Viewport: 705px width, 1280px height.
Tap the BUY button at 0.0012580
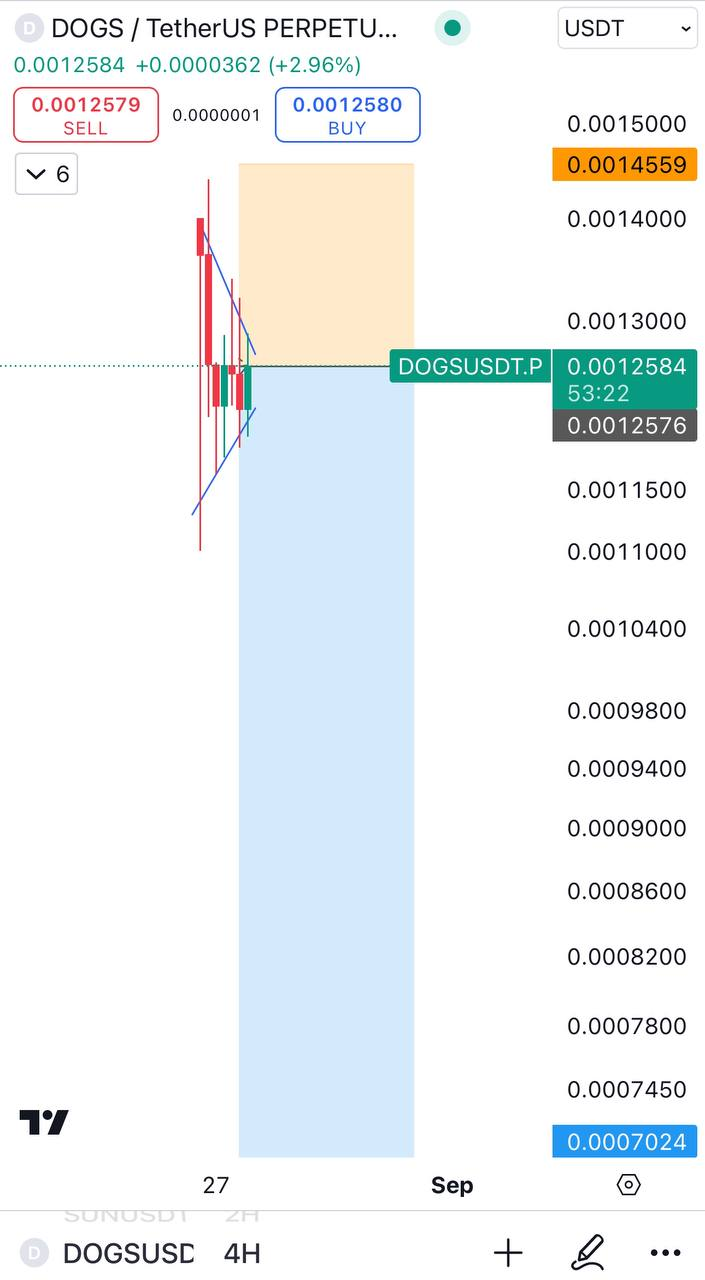(347, 115)
